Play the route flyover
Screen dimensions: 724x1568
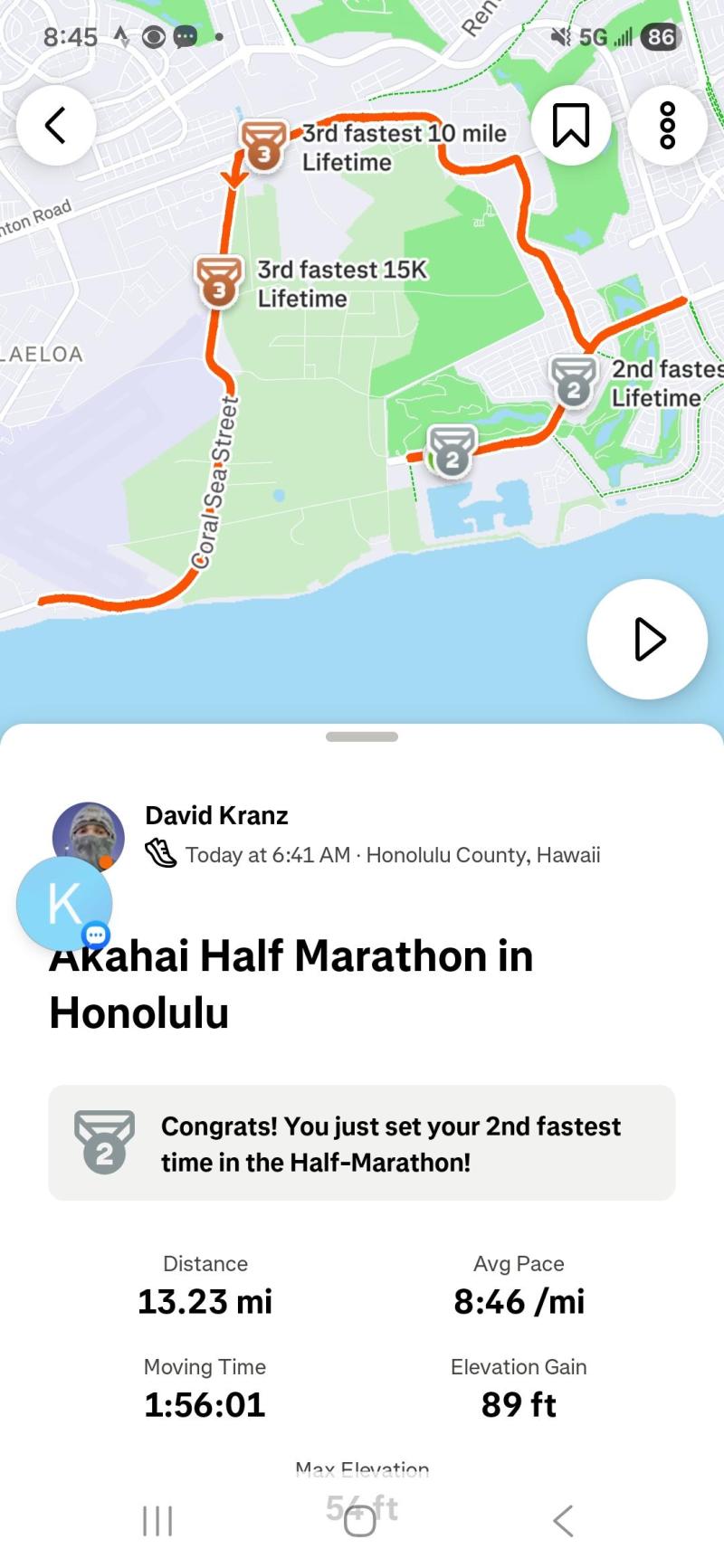[x=647, y=639]
